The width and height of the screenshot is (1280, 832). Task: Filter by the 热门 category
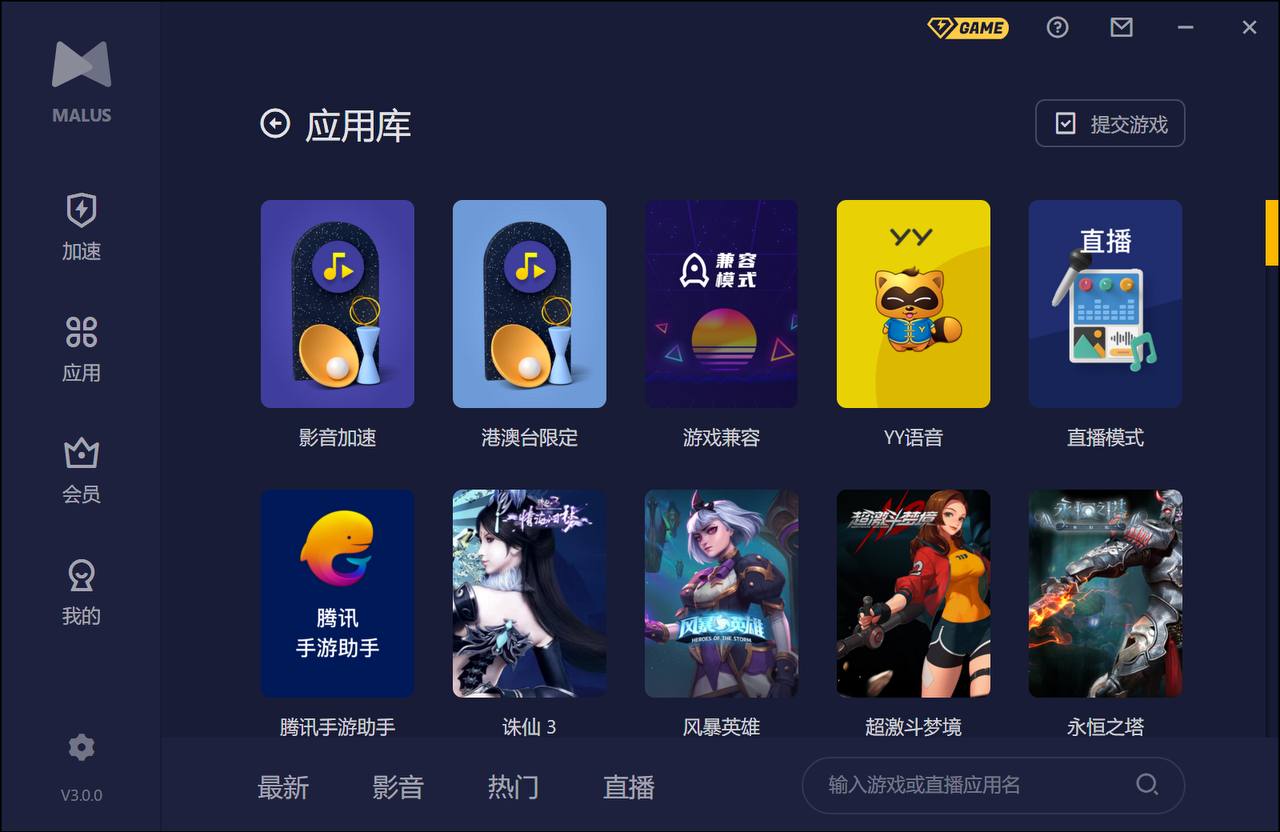[513, 787]
